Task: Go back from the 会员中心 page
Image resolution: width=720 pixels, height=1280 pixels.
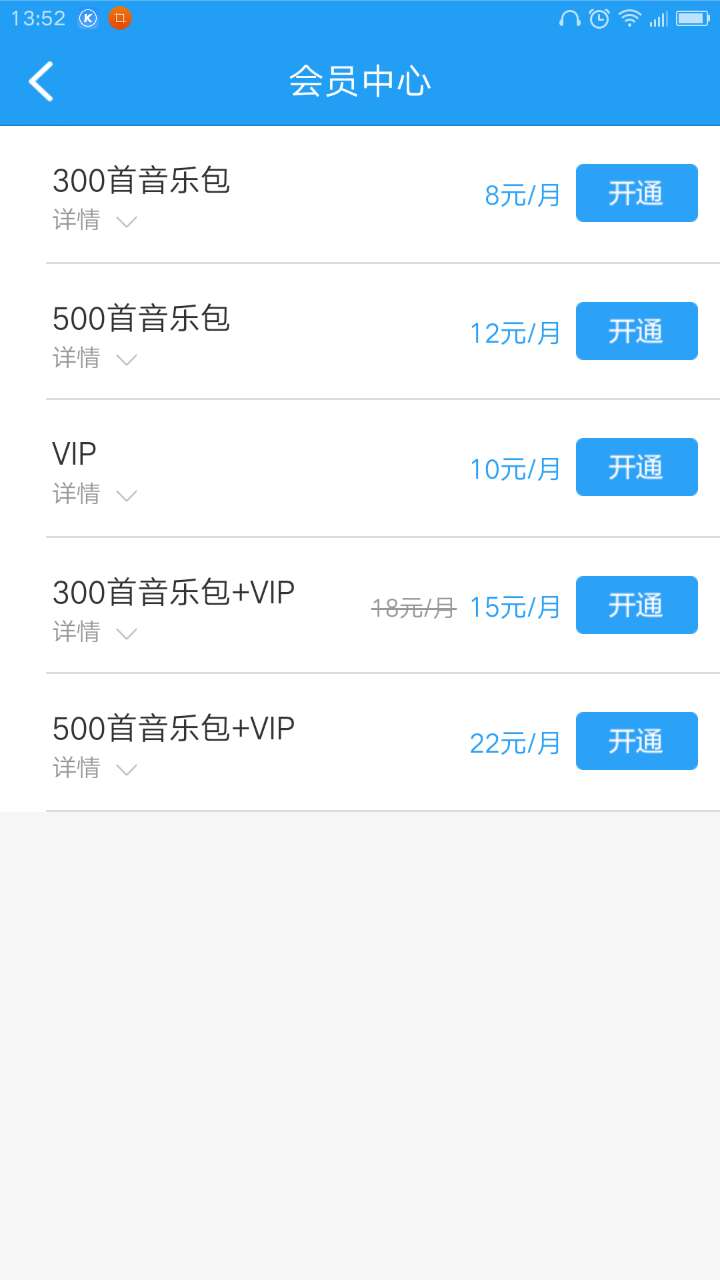Action: tap(41, 81)
